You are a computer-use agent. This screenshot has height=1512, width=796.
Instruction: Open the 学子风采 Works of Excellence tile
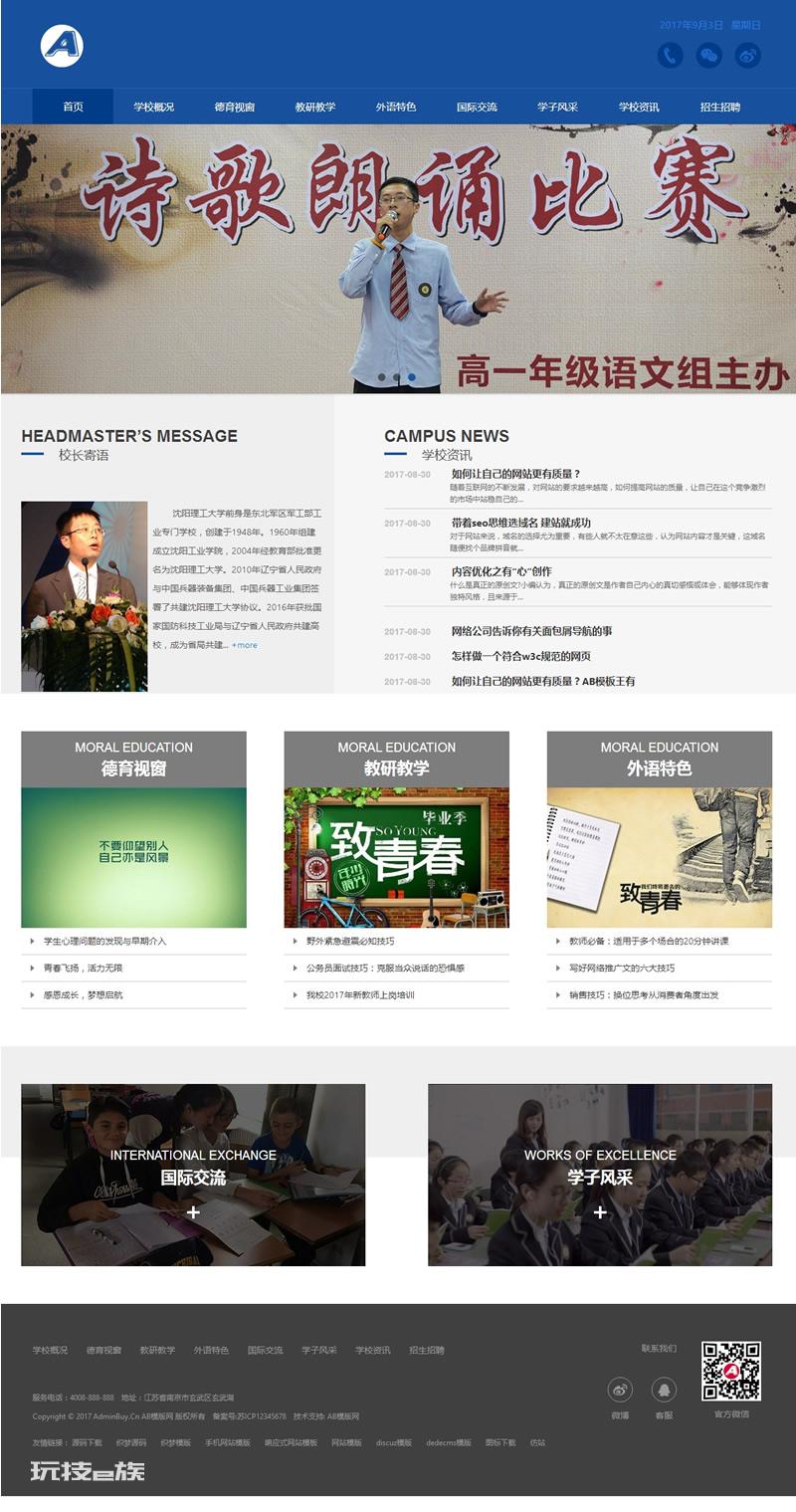600,1175
